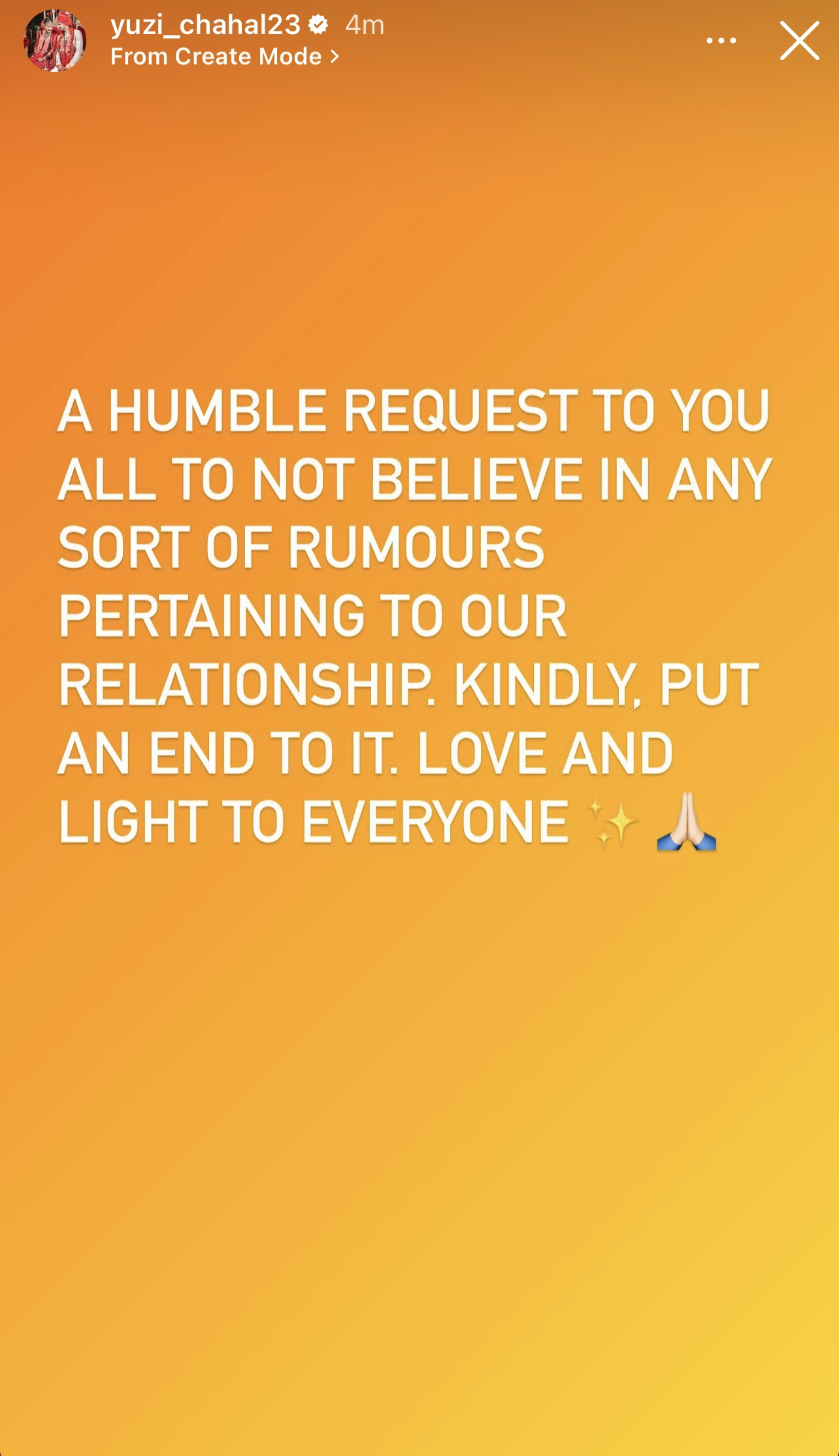Tap the yuzi_chahal23 username
The height and width of the screenshot is (1456, 839).
(x=205, y=25)
